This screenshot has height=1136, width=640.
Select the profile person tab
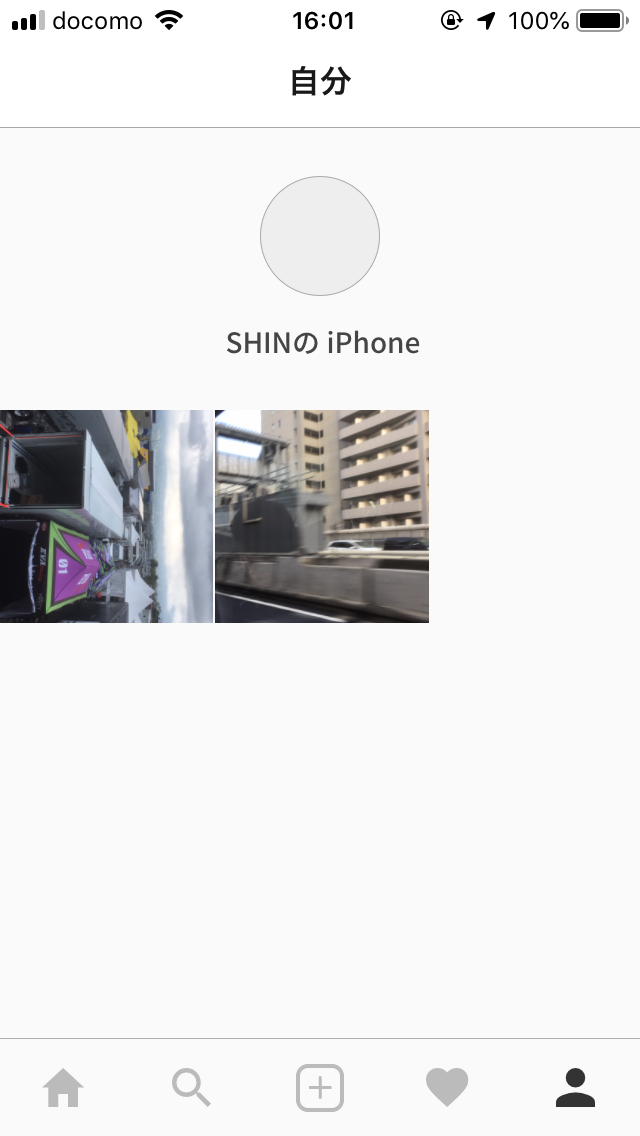pyautogui.click(x=575, y=1087)
